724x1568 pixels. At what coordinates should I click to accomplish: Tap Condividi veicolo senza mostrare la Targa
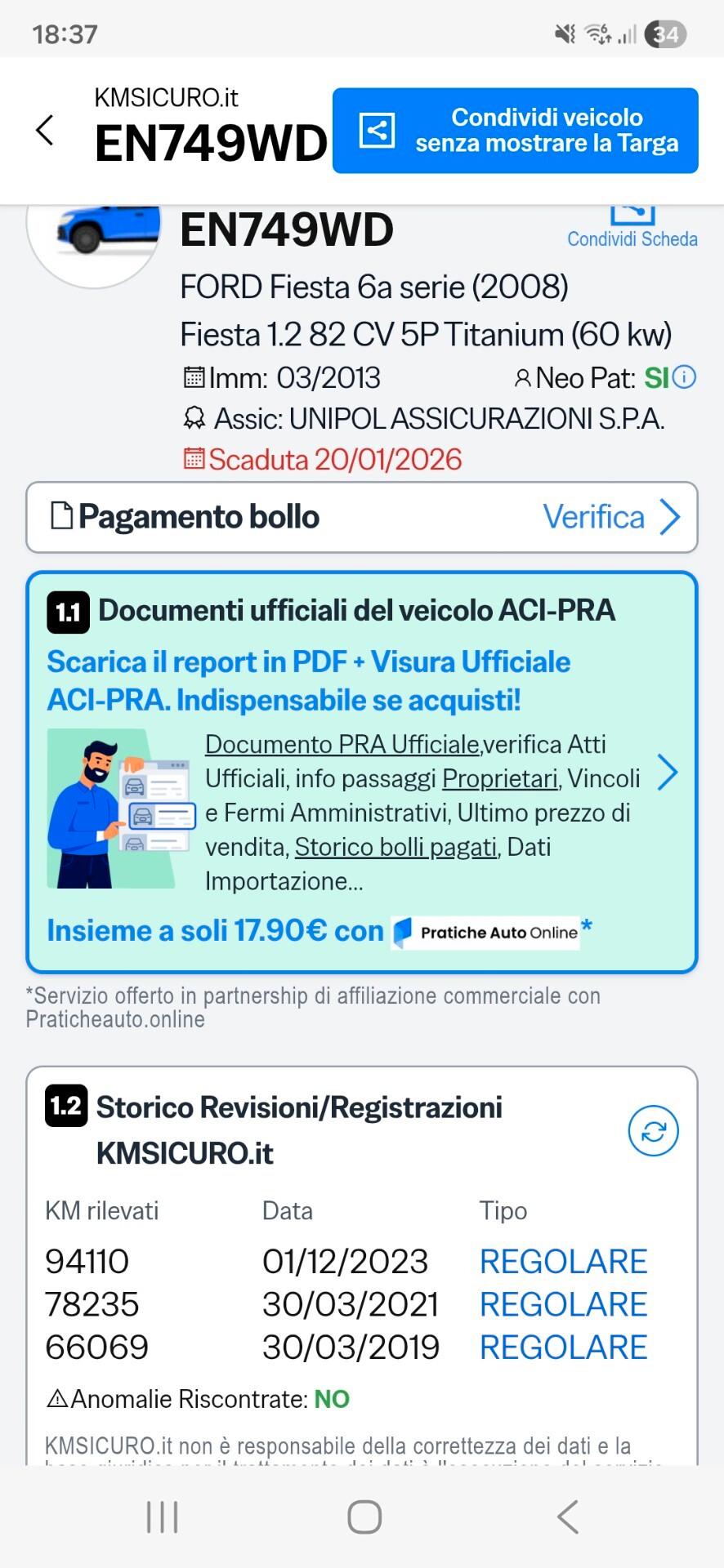click(x=515, y=131)
